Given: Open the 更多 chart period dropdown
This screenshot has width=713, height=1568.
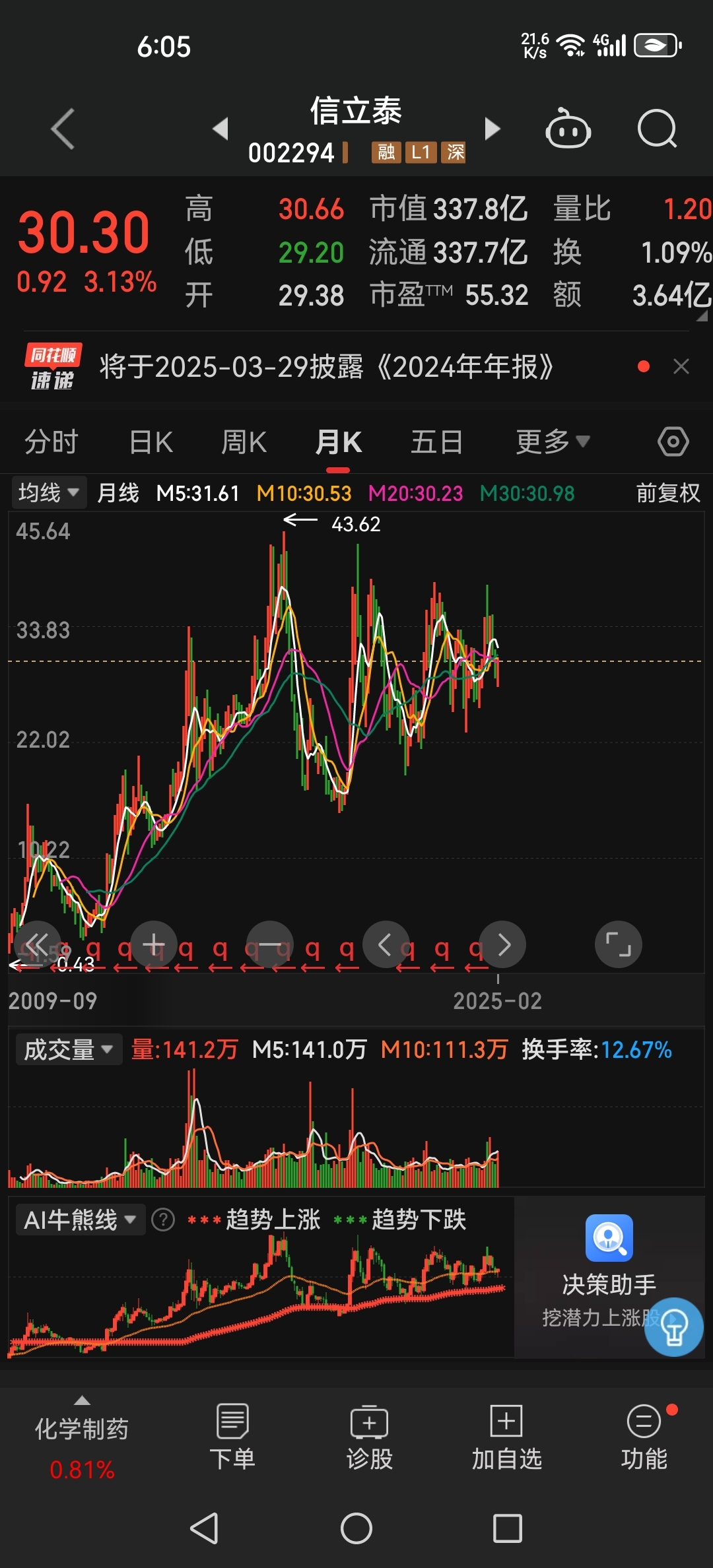Looking at the screenshot, I should (x=552, y=441).
